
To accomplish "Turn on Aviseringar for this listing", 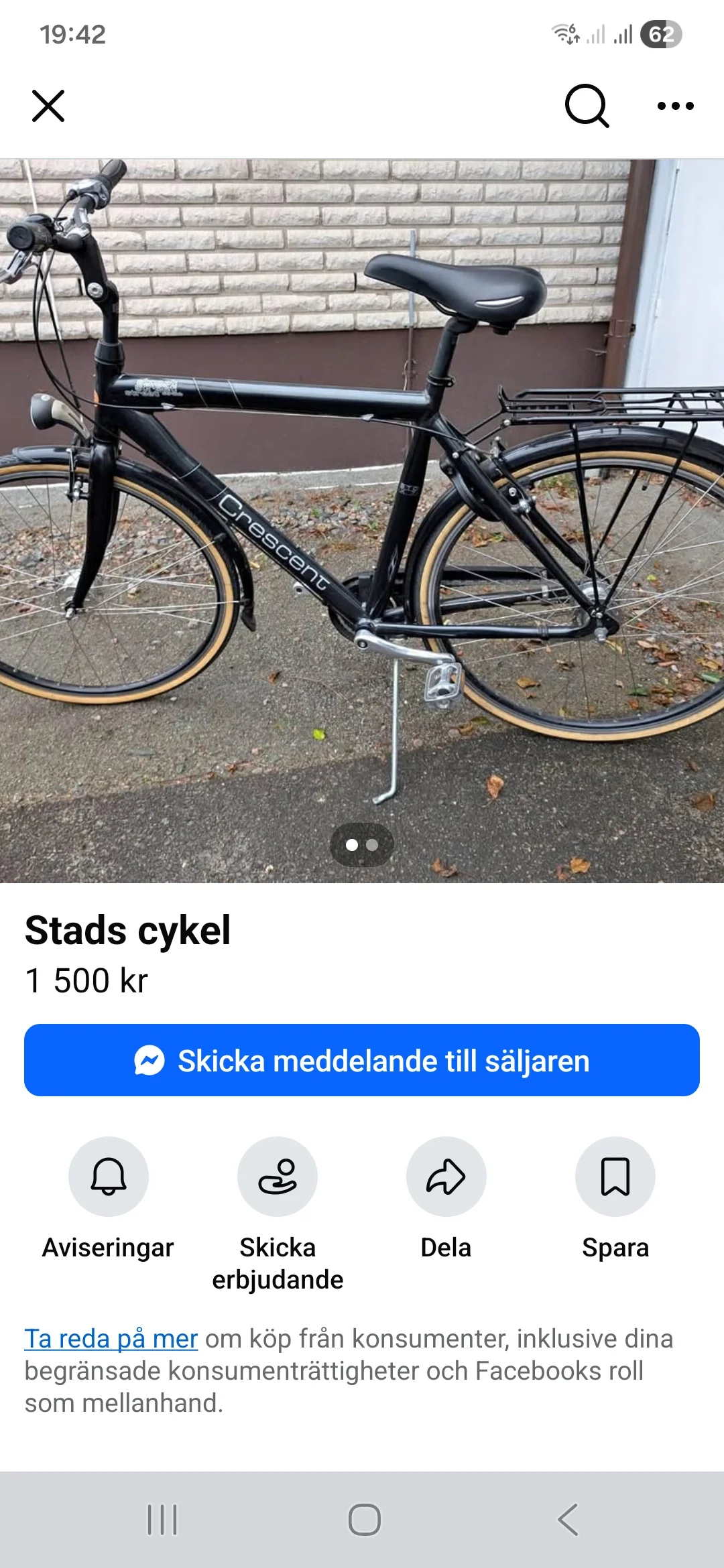I will click(108, 1177).
